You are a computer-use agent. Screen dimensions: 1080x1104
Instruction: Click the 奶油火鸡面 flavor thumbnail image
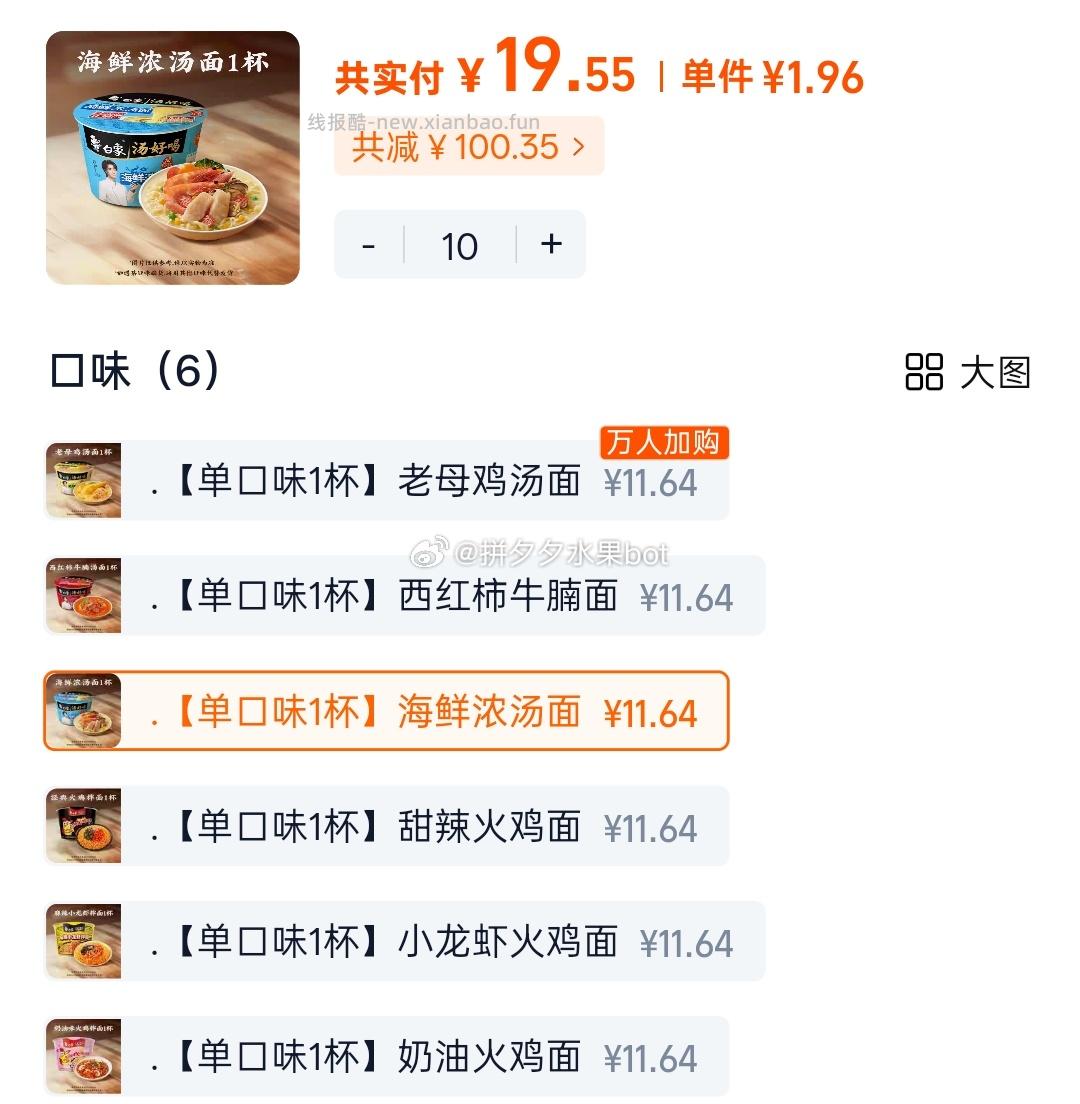pos(81,1056)
